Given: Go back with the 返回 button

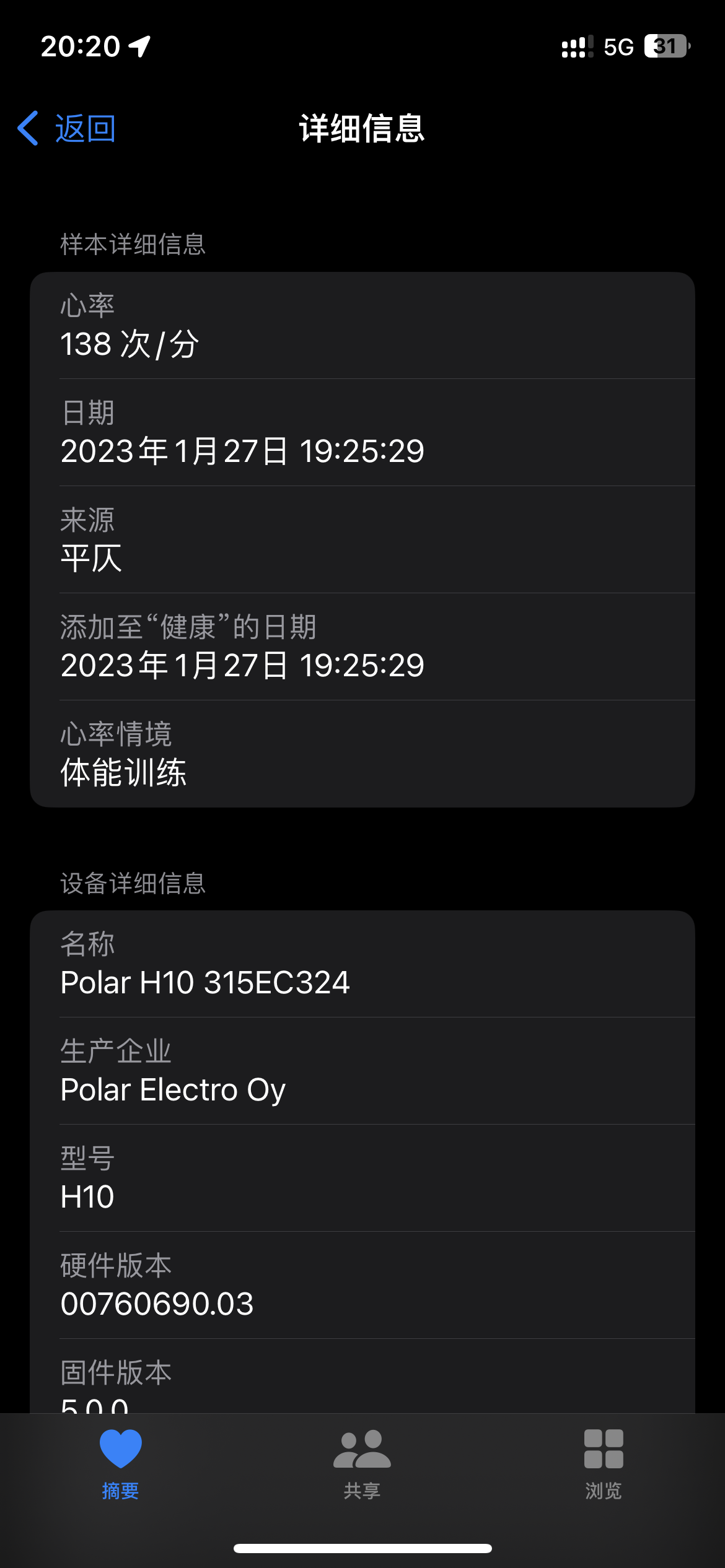Looking at the screenshot, I should pos(67,129).
